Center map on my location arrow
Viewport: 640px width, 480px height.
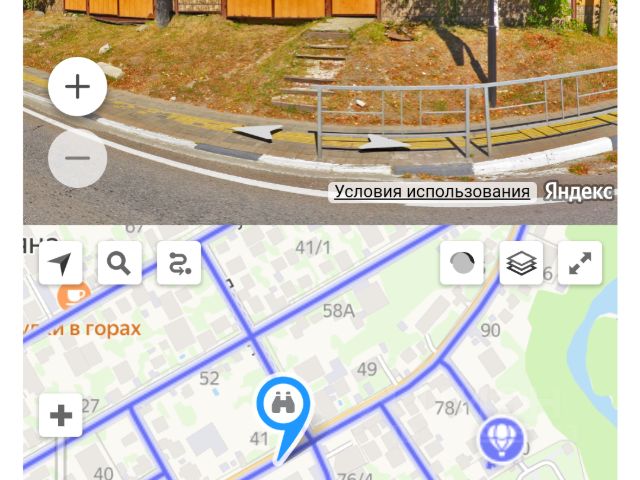[x=61, y=264]
